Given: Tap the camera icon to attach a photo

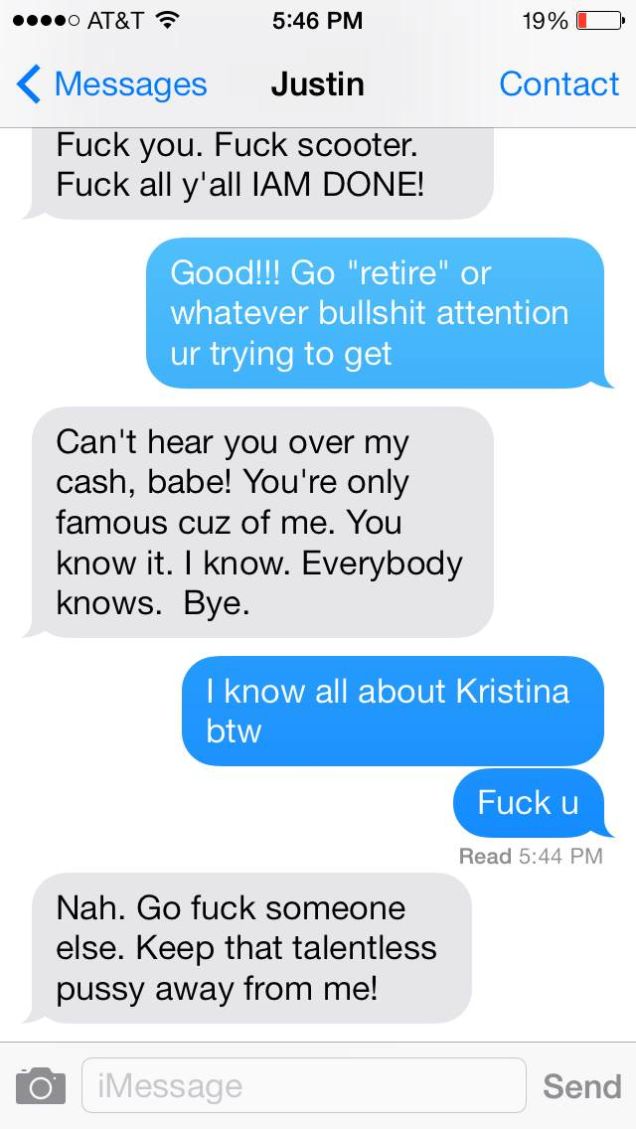Looking at the screenshot, I should click(41, 1085).
